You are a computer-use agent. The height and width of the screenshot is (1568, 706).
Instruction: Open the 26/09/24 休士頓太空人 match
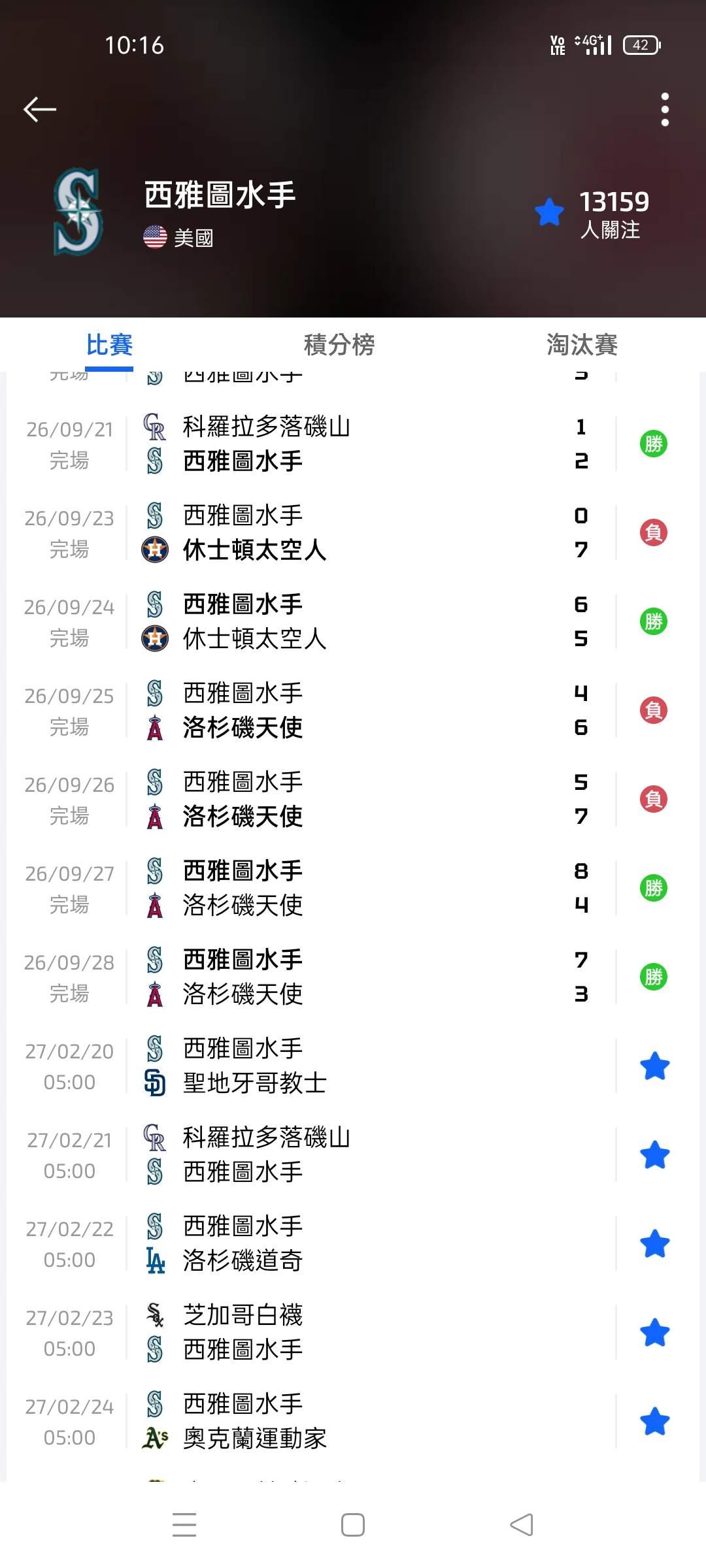click(x=353, y=621)
